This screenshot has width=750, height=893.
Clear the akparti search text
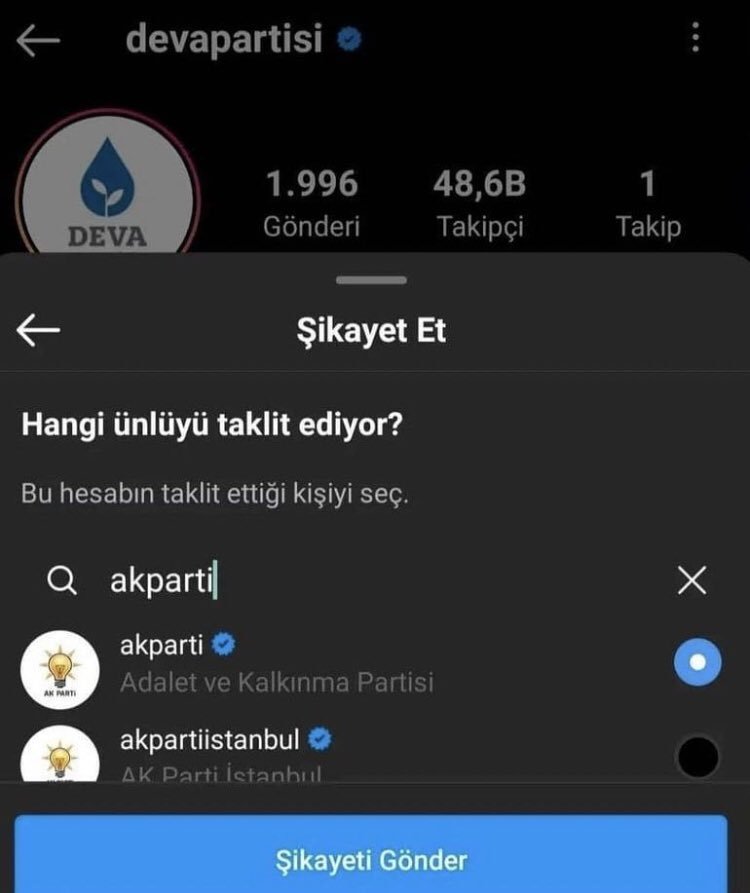pyautogui.click(x=692, y=580)
